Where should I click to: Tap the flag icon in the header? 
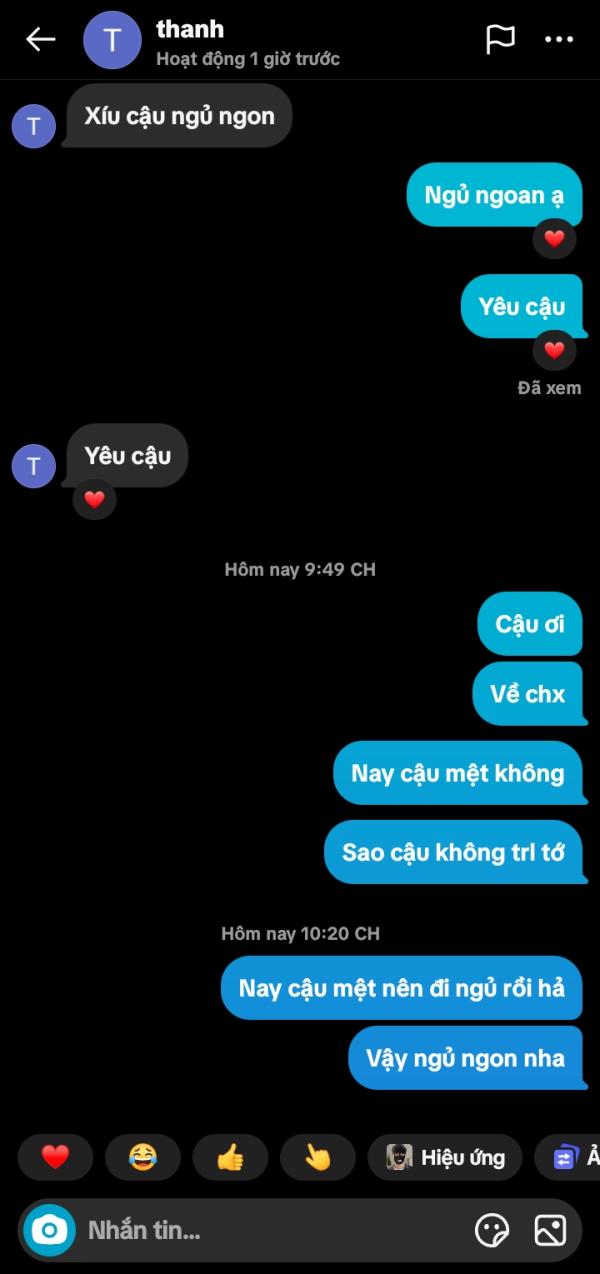(x=500, y=40)
